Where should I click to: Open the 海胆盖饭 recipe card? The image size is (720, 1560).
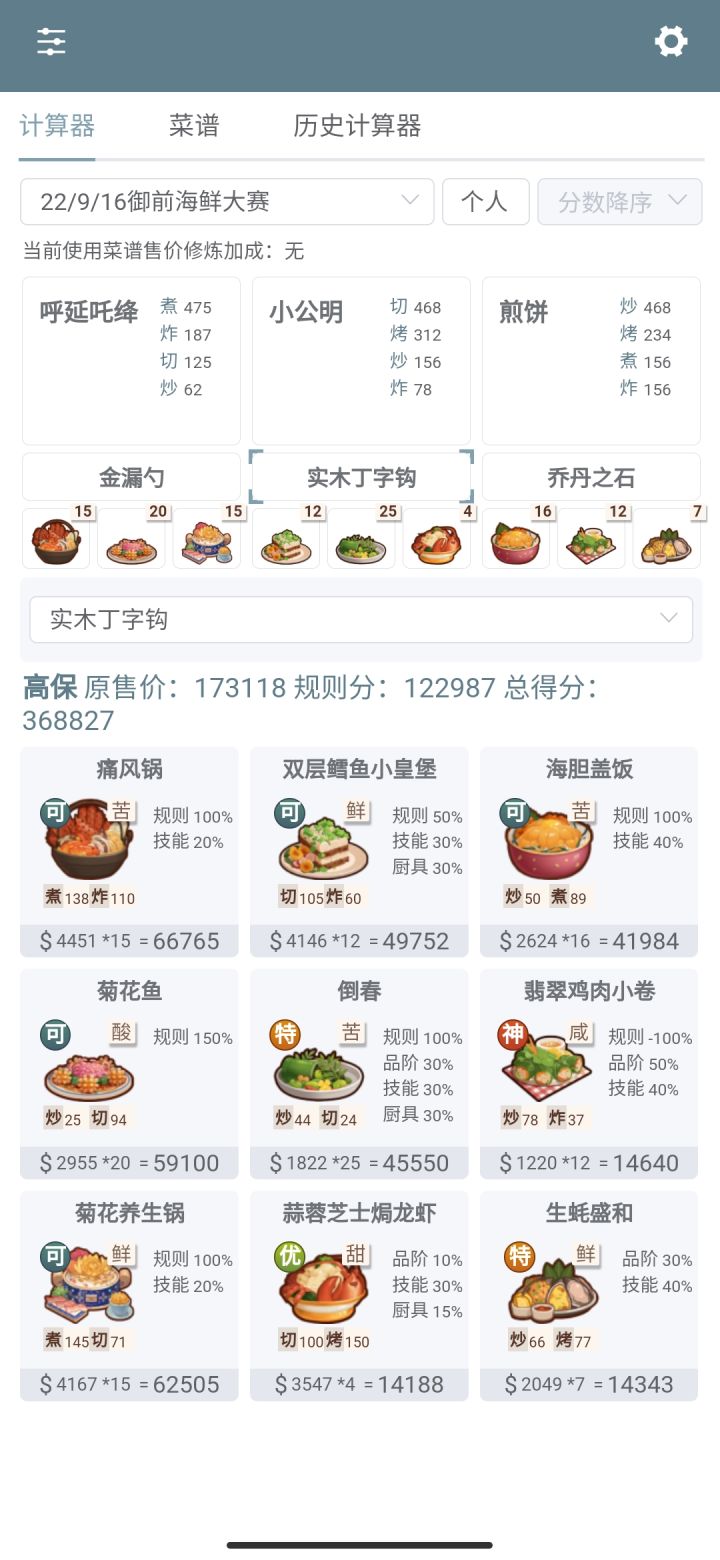coord(589,852)
